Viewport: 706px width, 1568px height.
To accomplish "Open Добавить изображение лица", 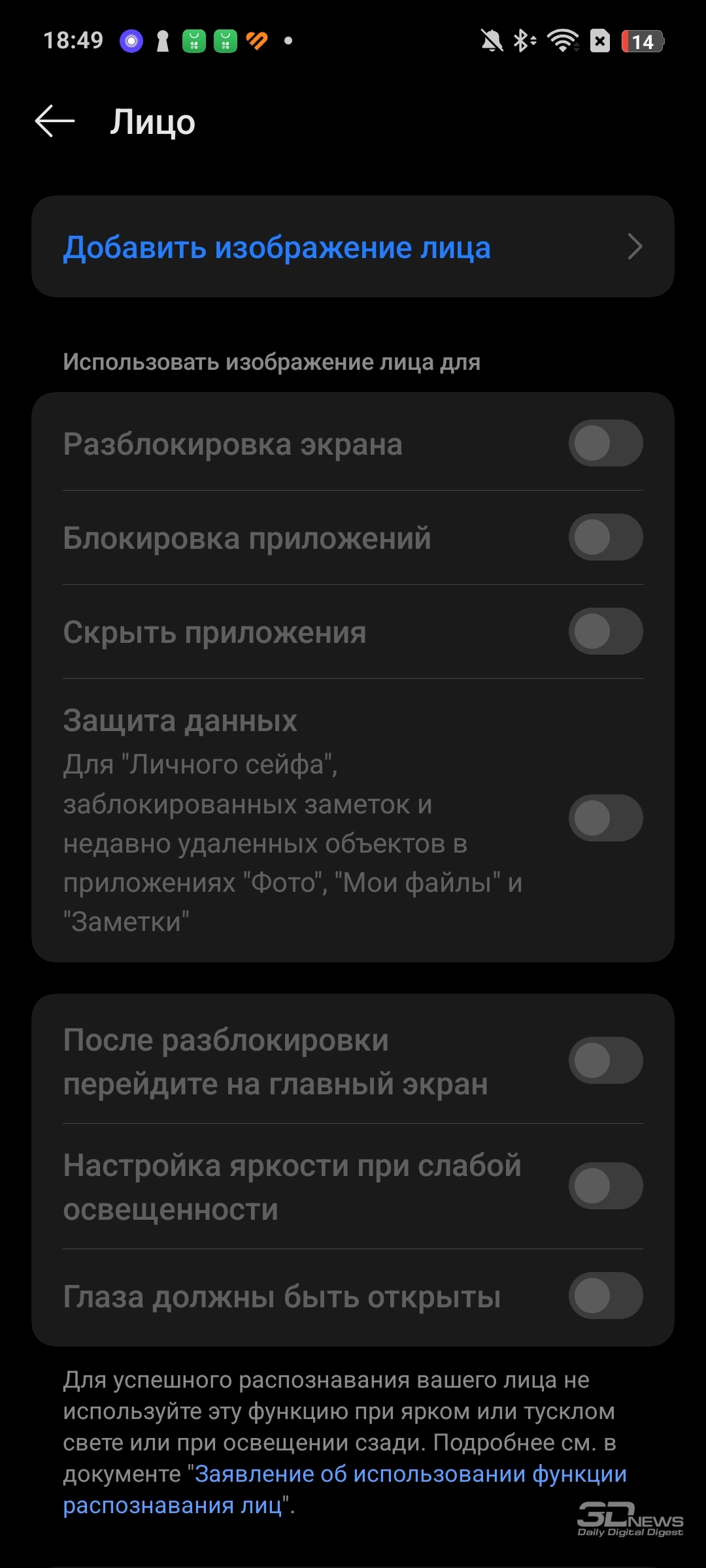I will tap(353, 246).
